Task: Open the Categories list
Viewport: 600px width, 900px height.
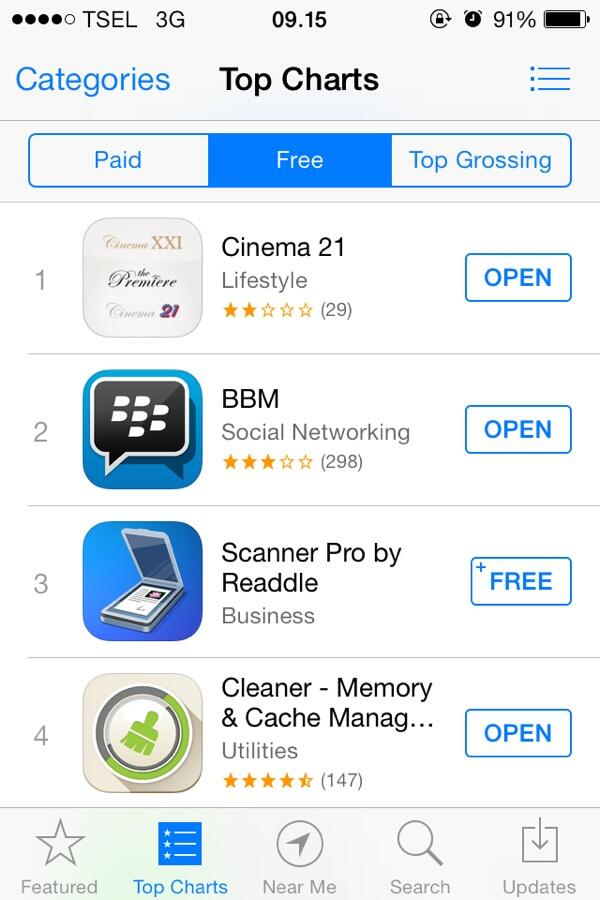Action: point(92,80)
